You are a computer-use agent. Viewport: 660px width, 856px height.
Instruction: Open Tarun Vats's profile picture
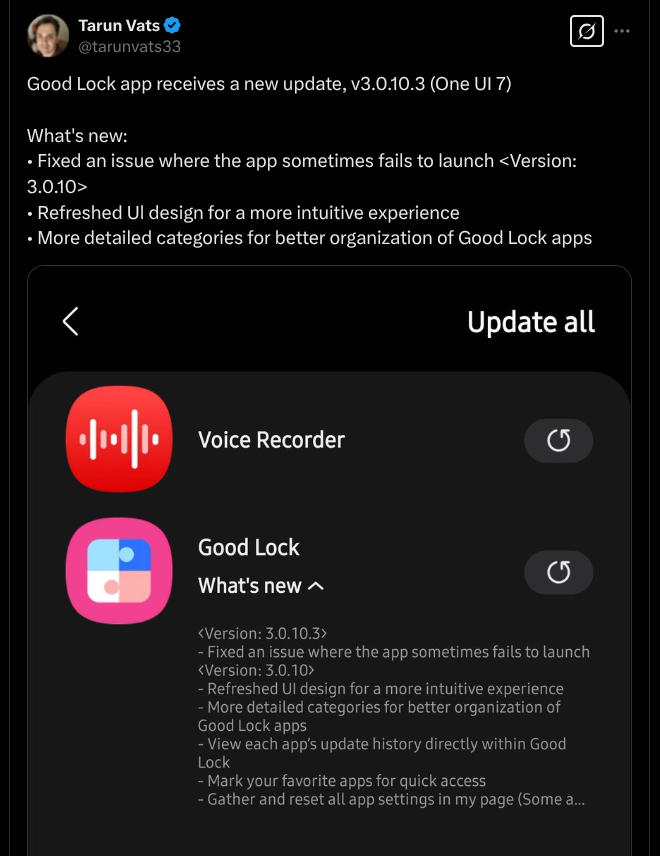tap(46, 35)
